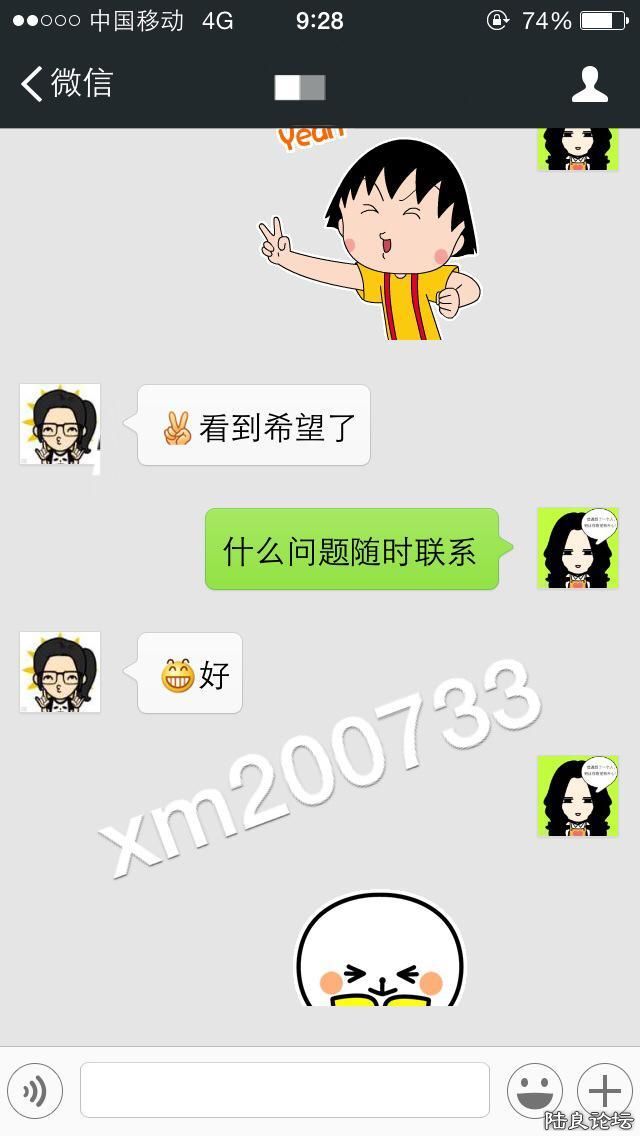Open the emoji sticker panel
The height and width of the screenshot is (1136, 640).
pos(534,1090)
